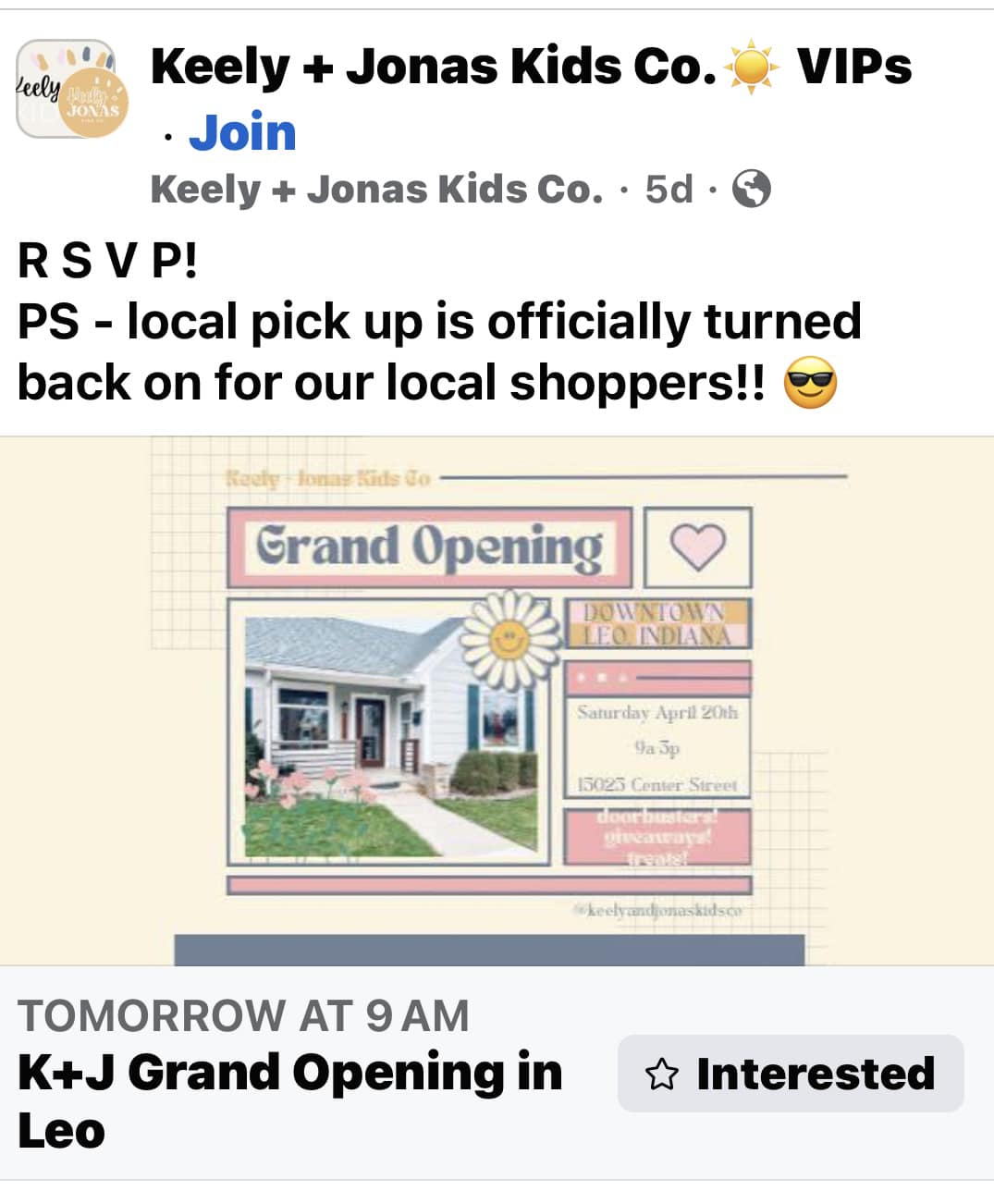Join the Keely + Jonas VIPs group
Viewport: 994px width, 1204px height.
242,132
